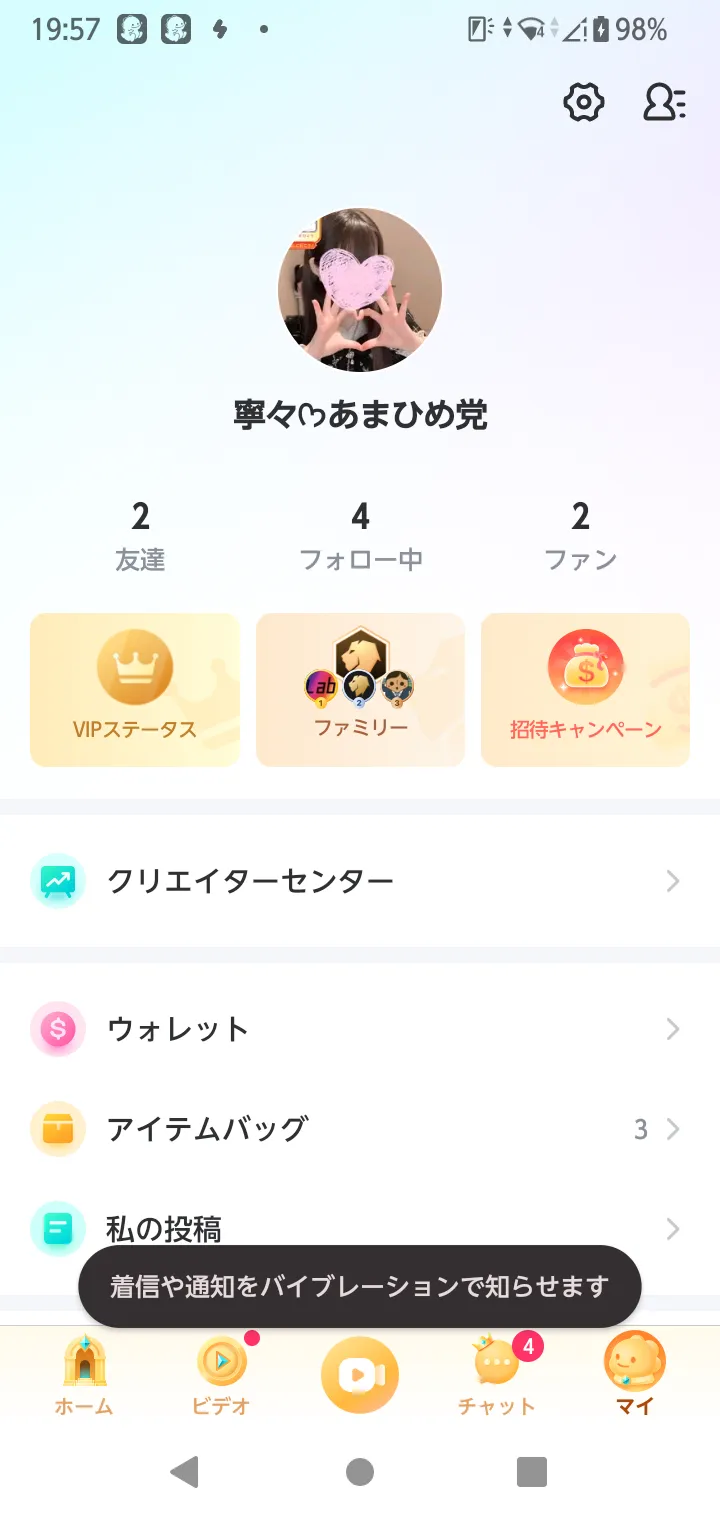Open the VIPステータス card
Viewport: 720px width, 1520px height.
(135, 690)
